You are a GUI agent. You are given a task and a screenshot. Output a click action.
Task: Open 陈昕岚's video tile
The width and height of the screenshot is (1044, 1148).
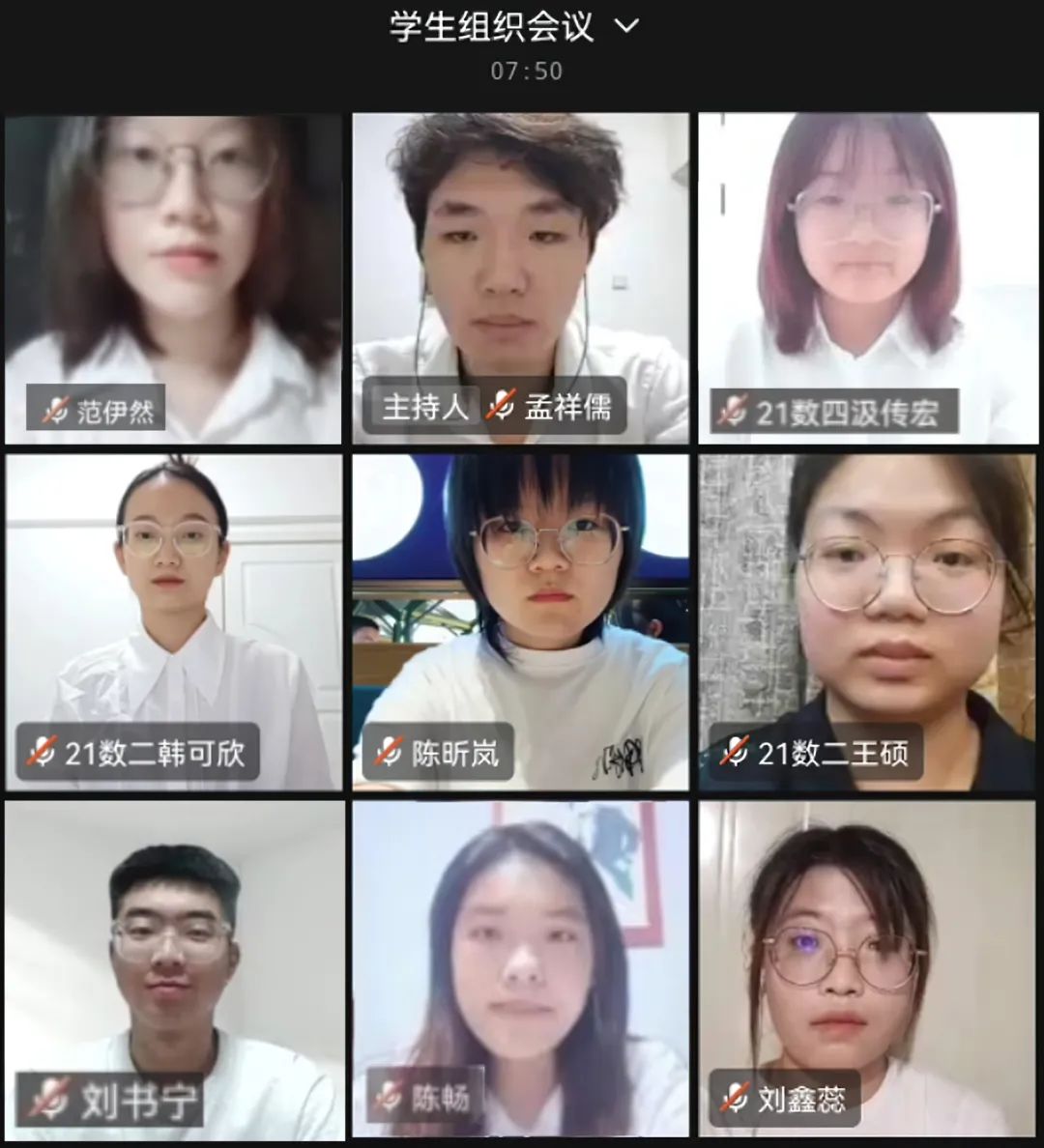click(520, 622)
